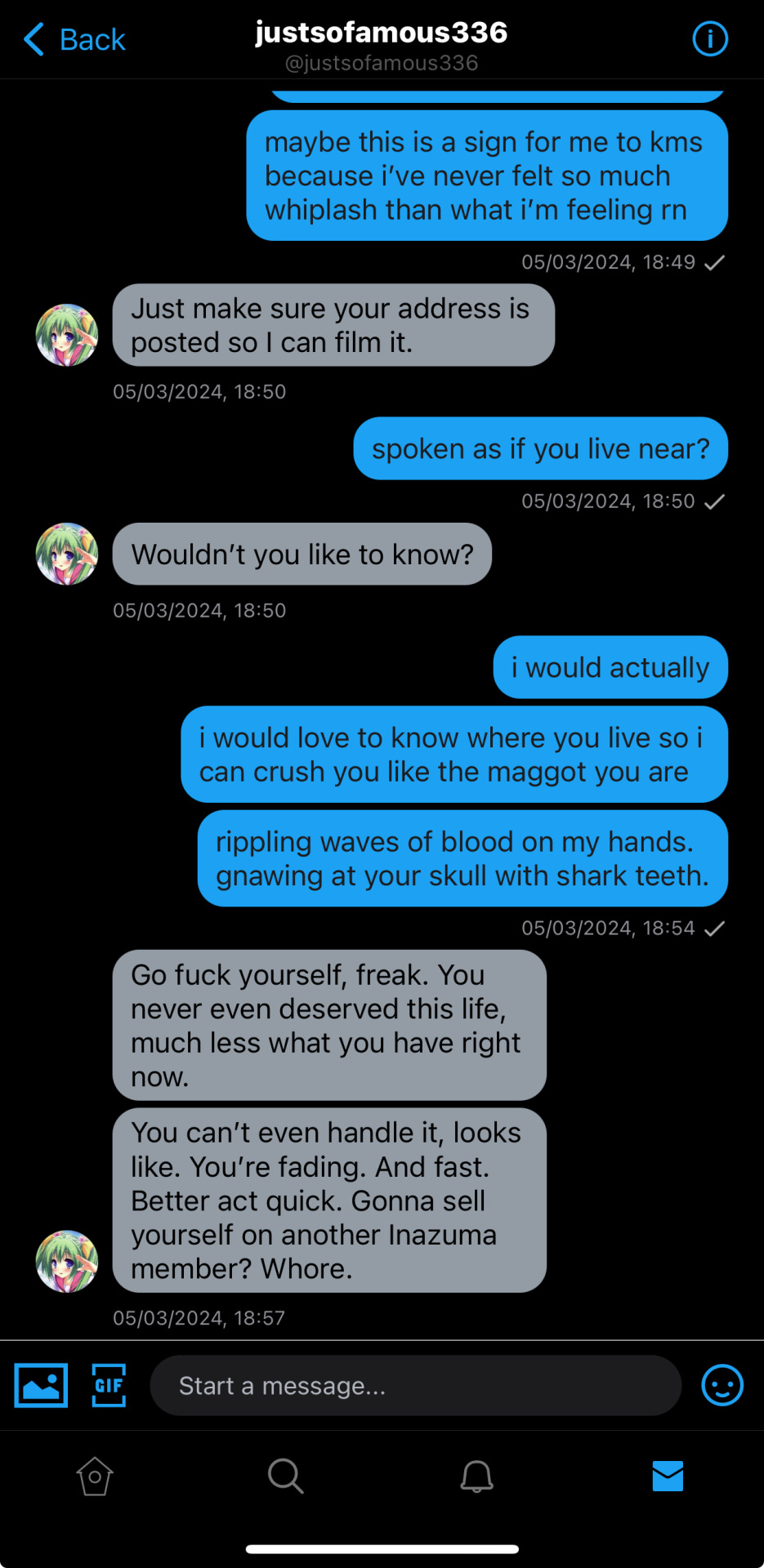Switch to the Search tab

tap(286, 1476)
